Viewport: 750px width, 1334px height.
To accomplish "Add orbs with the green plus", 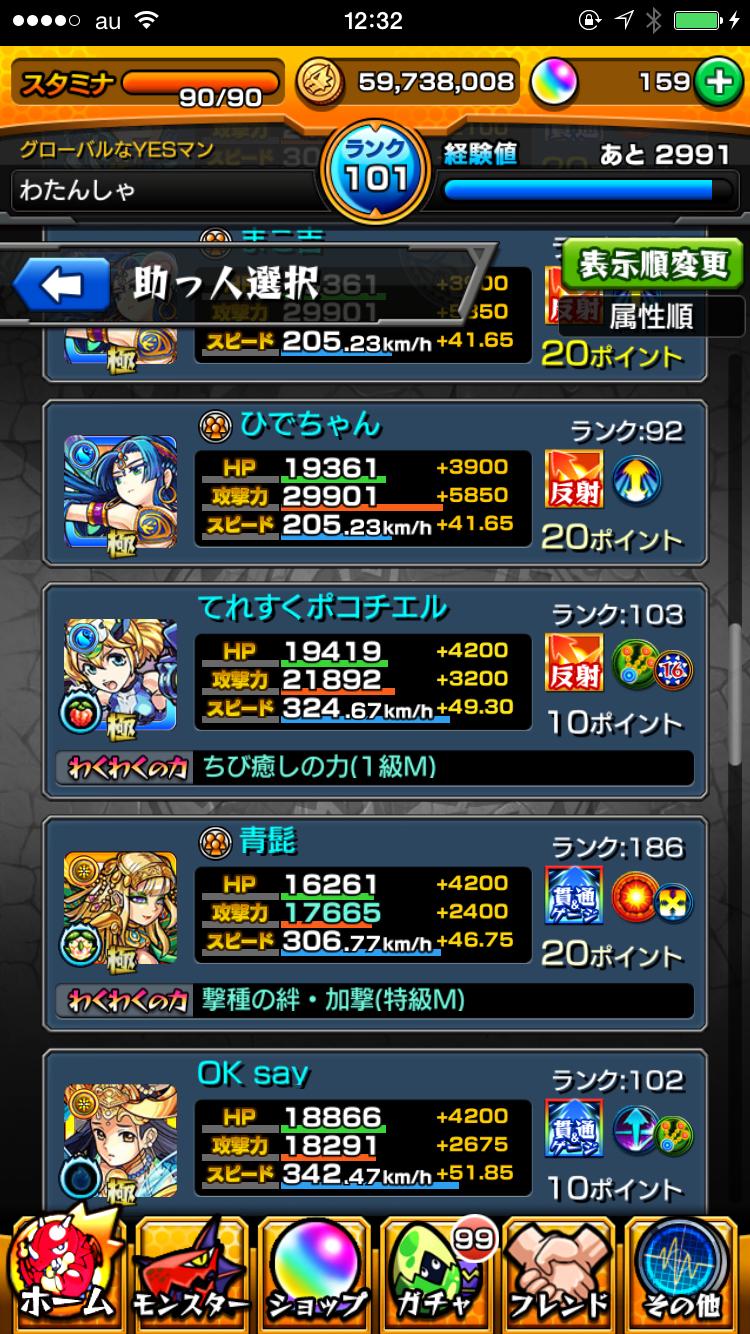I will pos(716,83).
